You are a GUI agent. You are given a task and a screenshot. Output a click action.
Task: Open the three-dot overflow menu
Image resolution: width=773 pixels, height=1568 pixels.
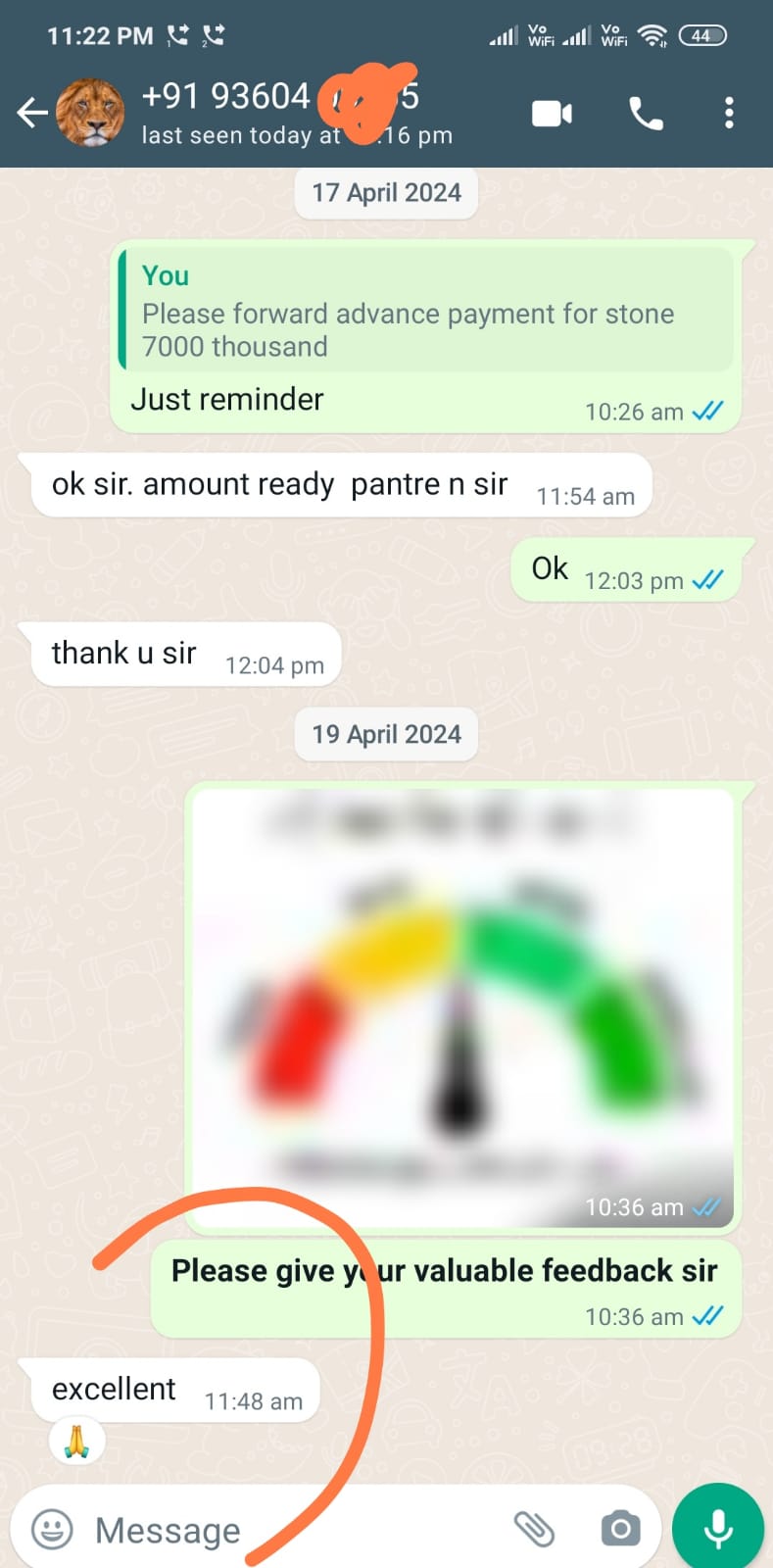pyautogui.click(x=729, y=114)
